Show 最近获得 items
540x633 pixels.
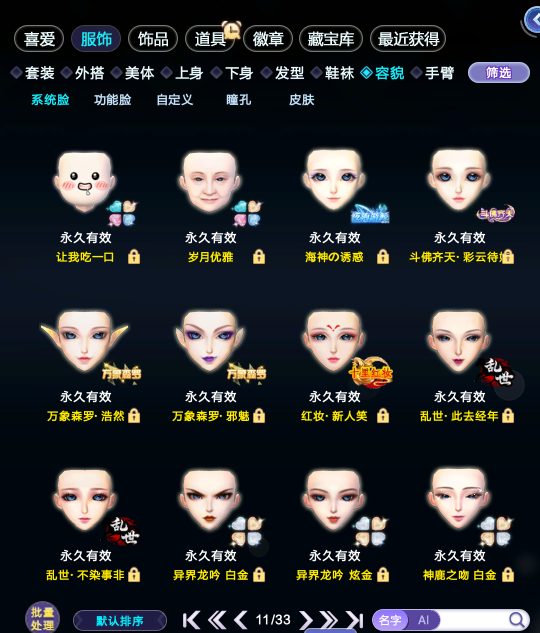pos(408,39)
